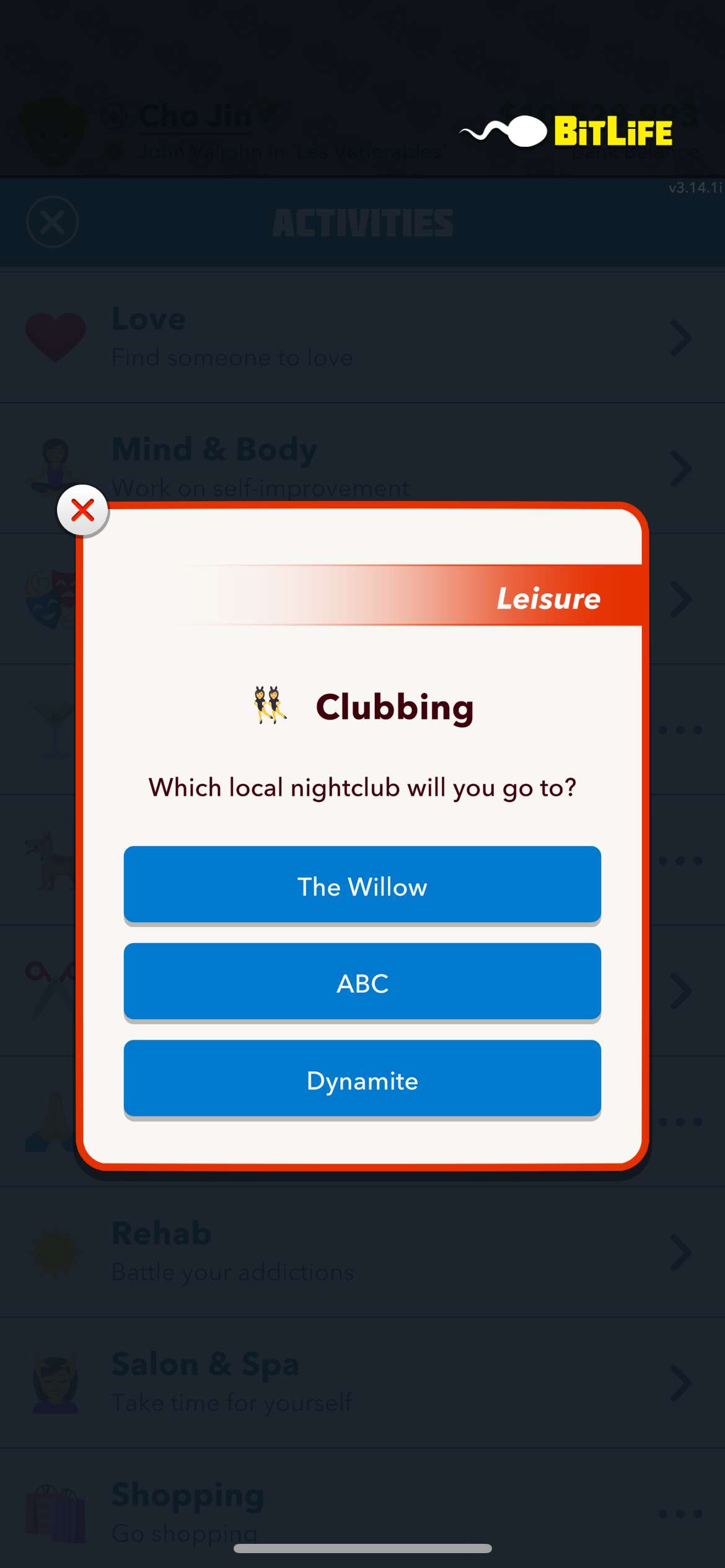Choose The Willow nightclub
This screenshot has height=1568, width=725.
coord(362,886)
